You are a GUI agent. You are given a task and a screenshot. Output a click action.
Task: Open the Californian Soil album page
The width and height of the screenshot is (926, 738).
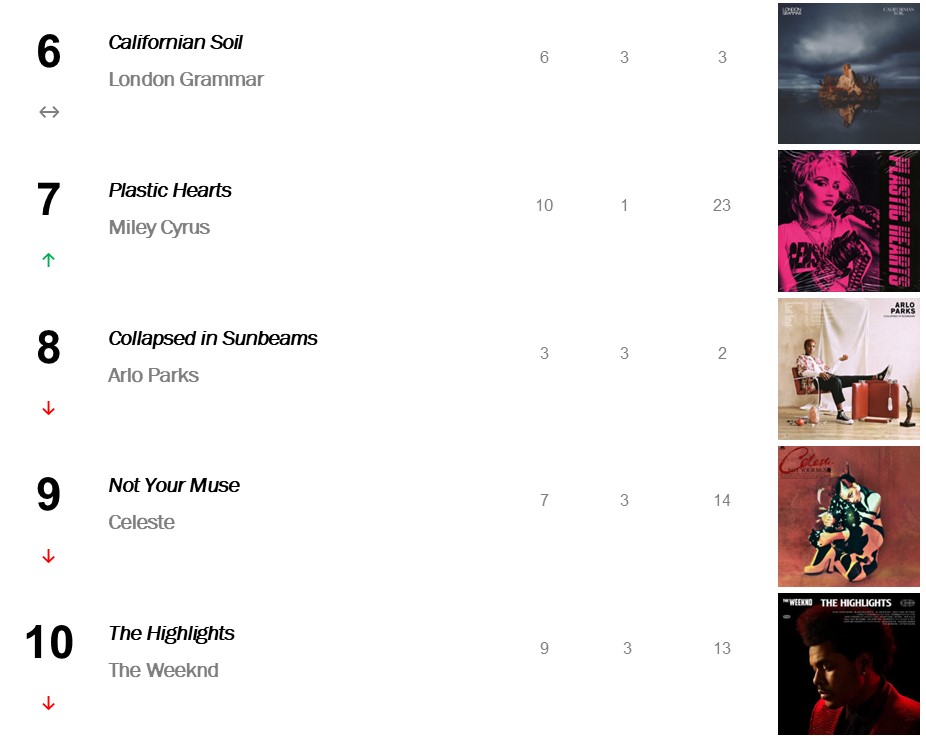(175, 43)
